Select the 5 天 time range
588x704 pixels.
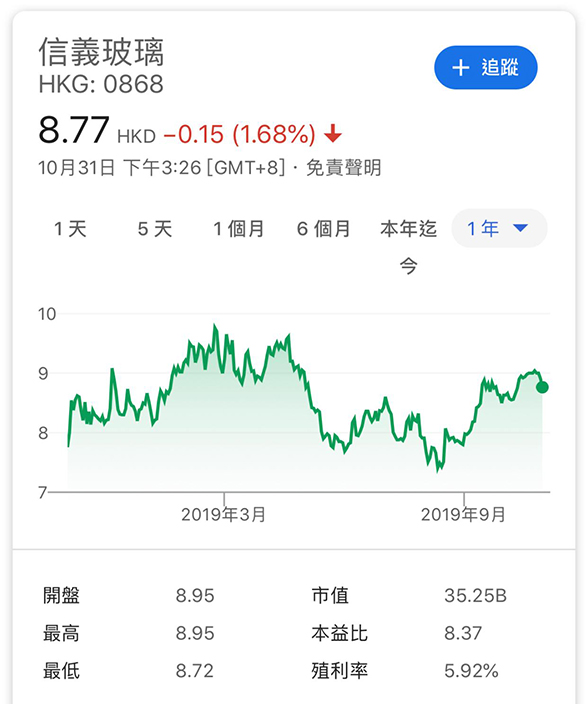(x=155, y=229)
